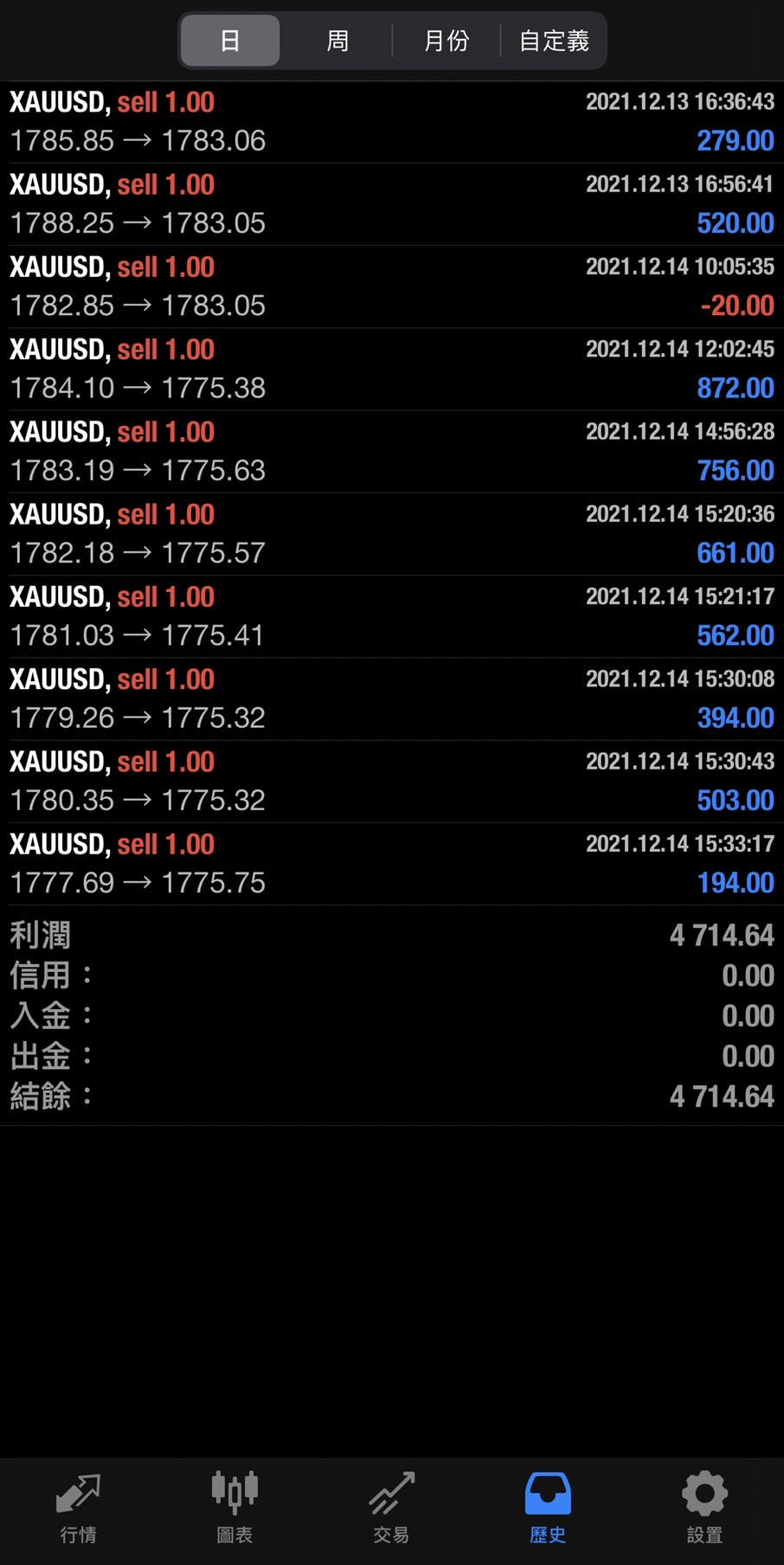Screen dimensions: 784x1565
Task: Expand the first XAUUSD sell trade
Action: point(392,121)
